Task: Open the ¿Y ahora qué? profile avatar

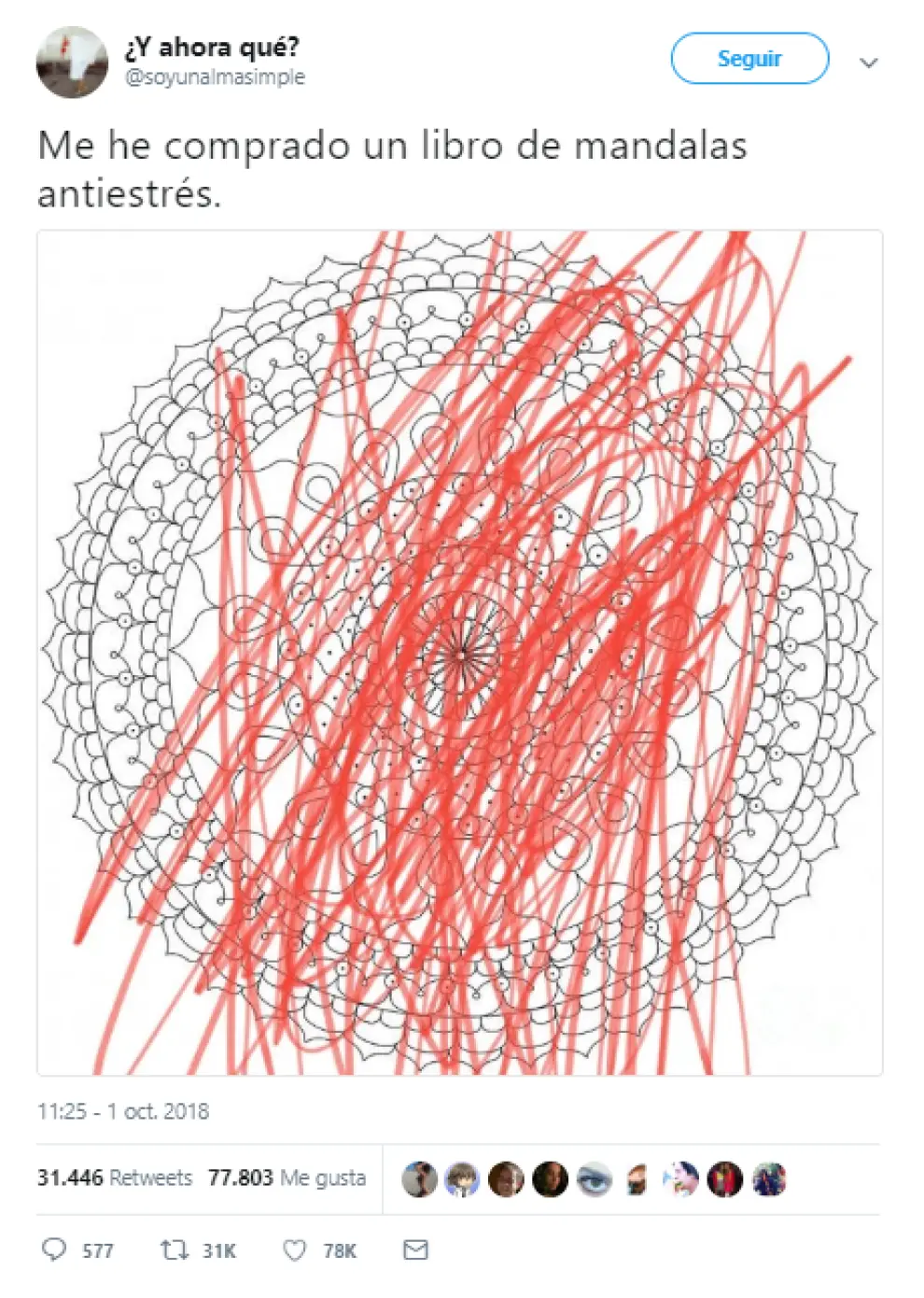Action: [72, 62]
